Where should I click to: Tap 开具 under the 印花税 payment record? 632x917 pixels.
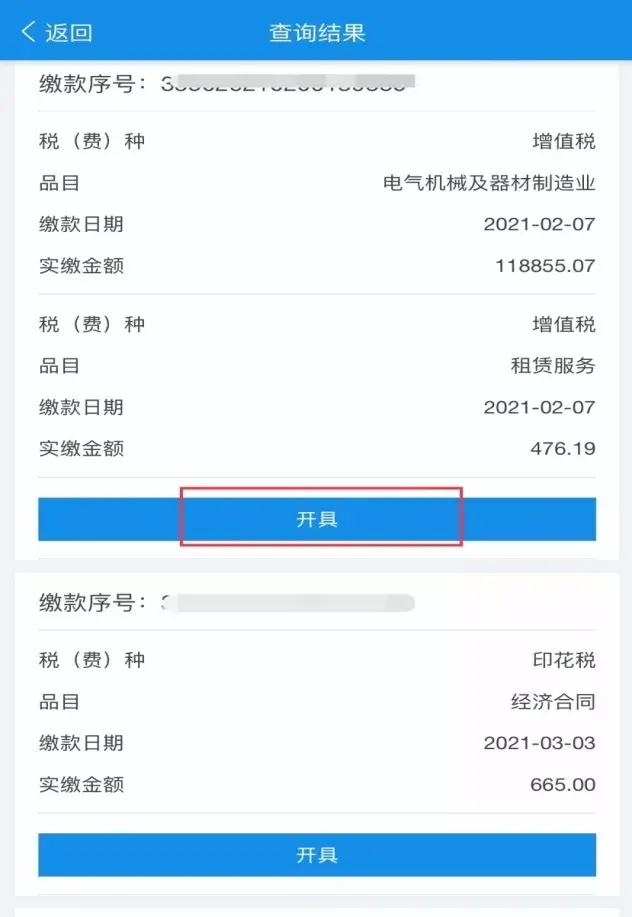point(317,854)
